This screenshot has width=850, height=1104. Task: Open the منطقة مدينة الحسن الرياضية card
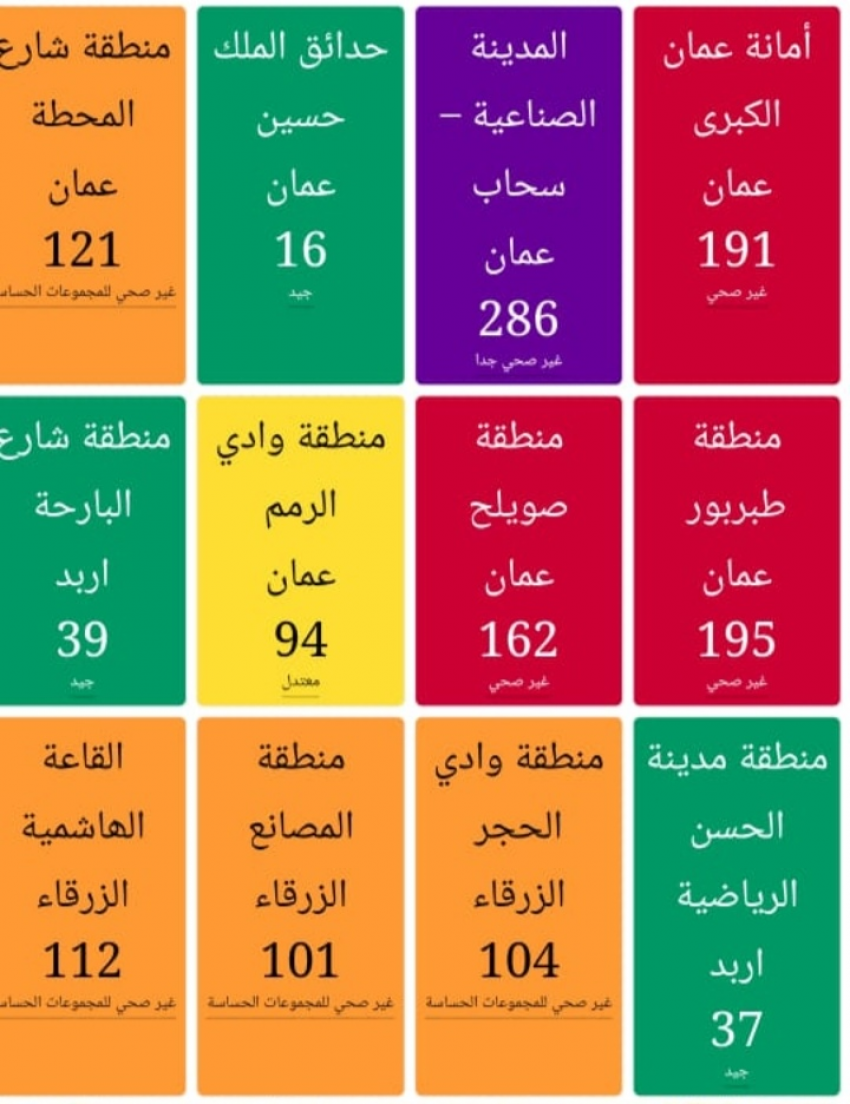point(737,905)
